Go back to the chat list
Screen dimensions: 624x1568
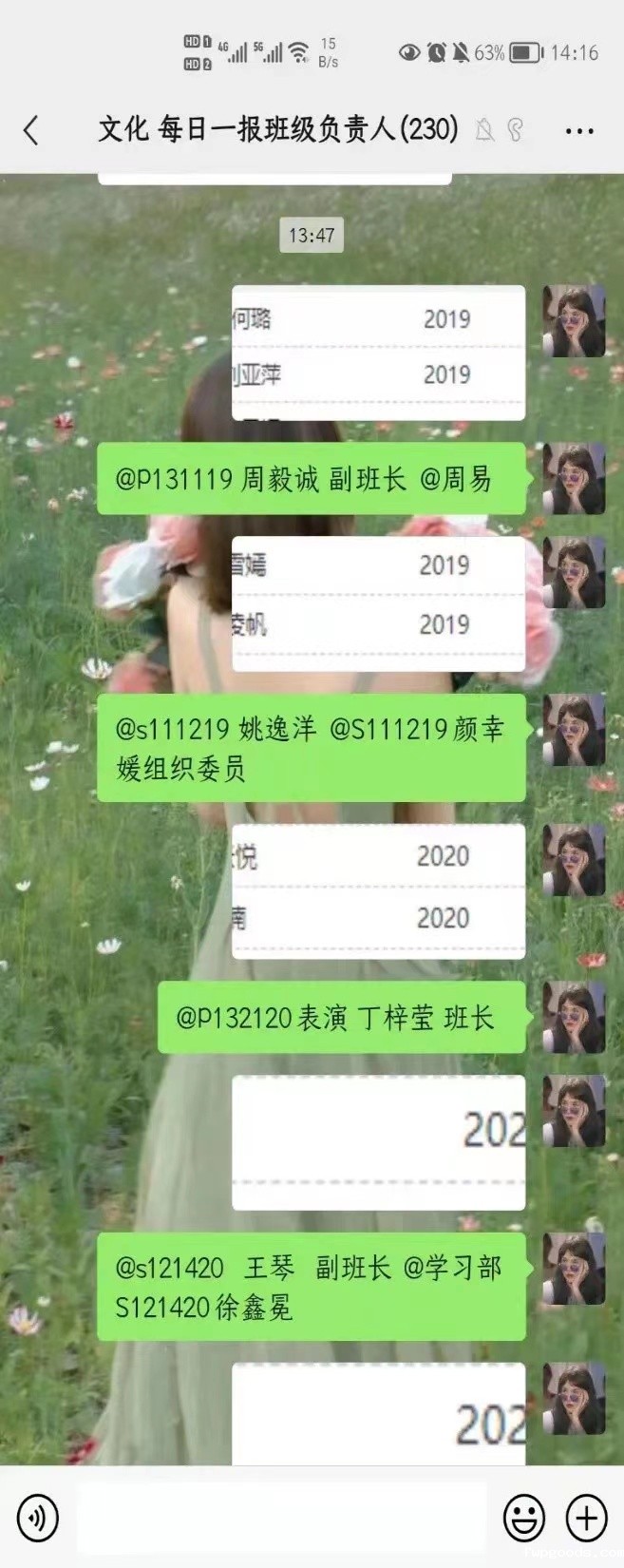coord(31,130)
